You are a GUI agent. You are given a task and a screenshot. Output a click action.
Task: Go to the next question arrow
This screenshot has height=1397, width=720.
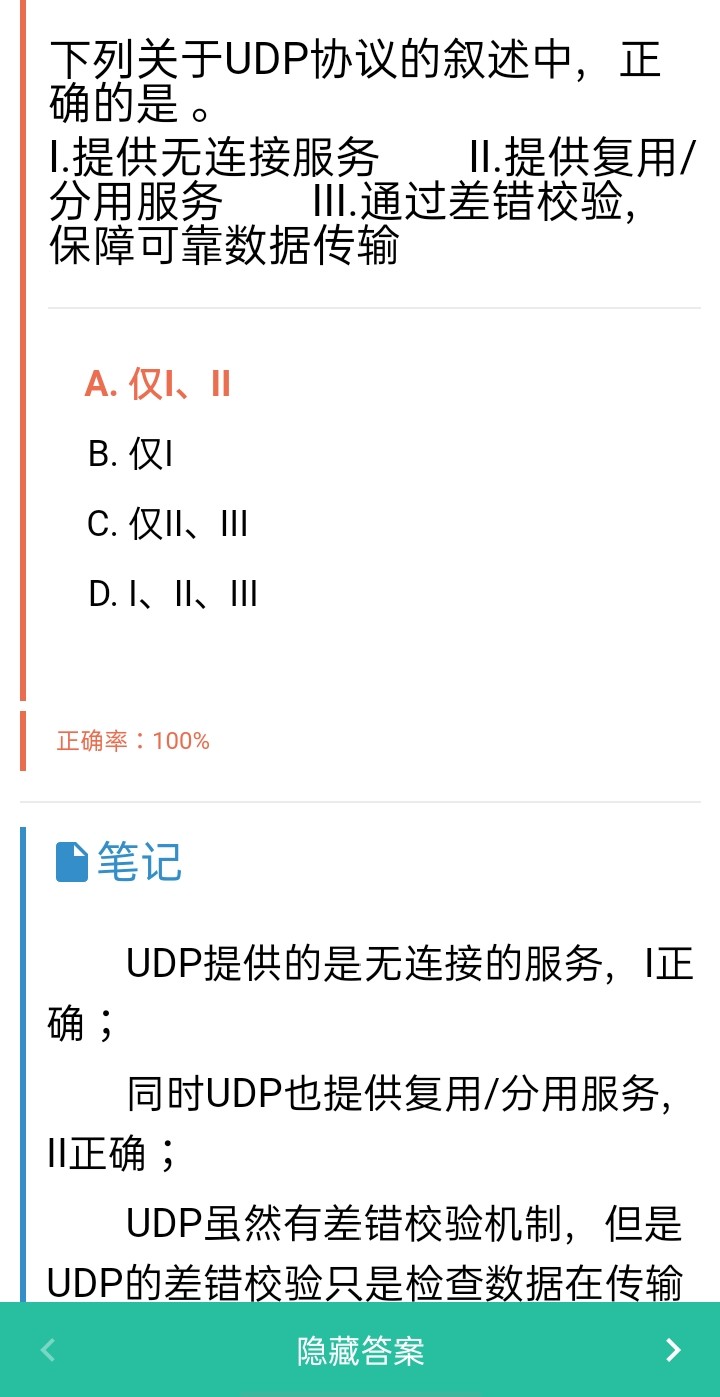[x=673, y=1351]
